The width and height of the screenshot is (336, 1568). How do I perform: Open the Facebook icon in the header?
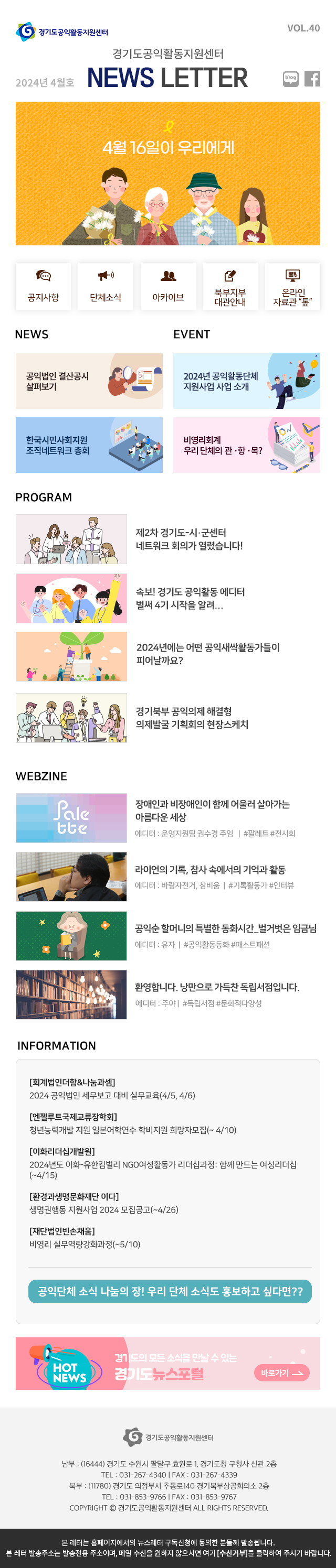click(312, 79)
